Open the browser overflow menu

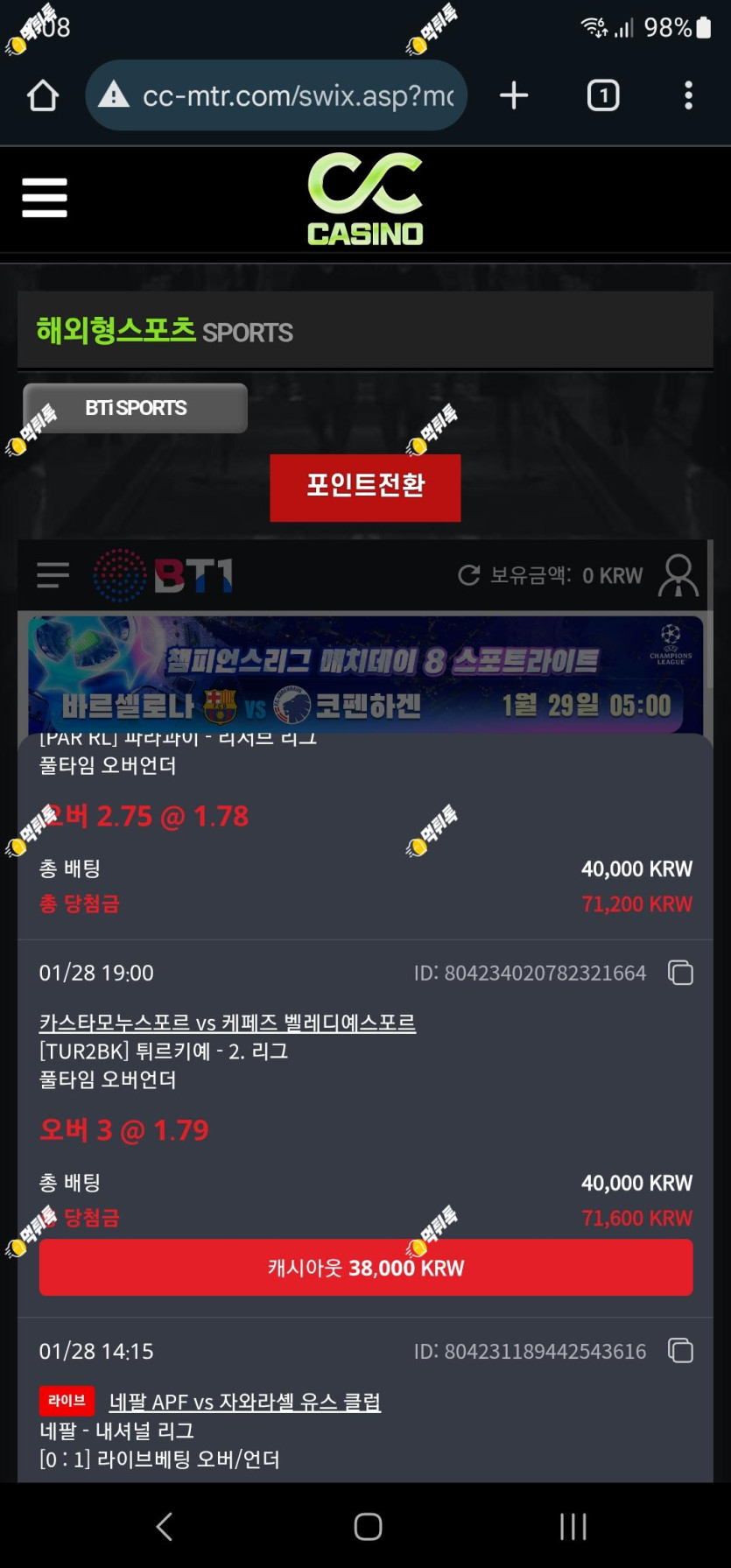coord(689,95)
